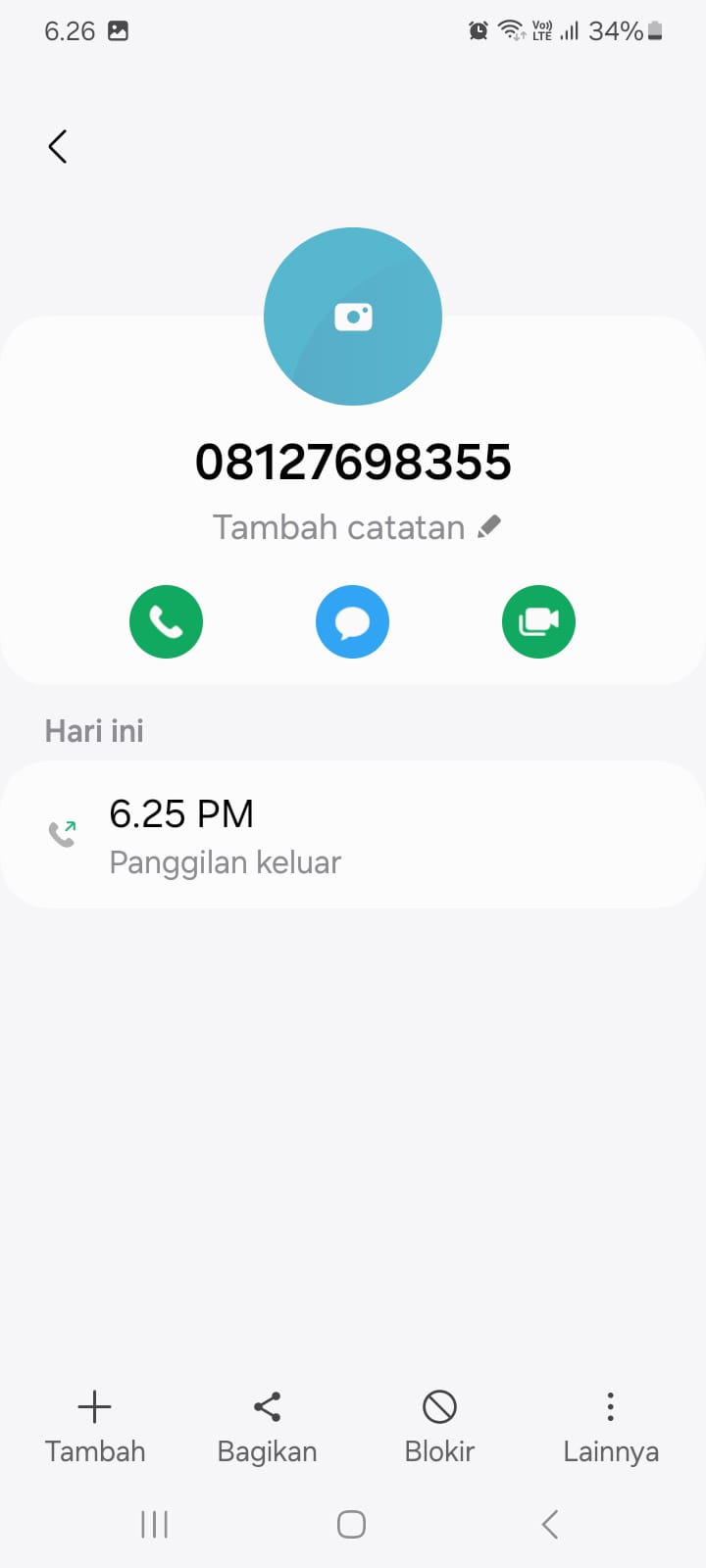The height and width of the screenshot is (1568, 706).
Task: Start a video call with this contact
Action: click(538, 621)
